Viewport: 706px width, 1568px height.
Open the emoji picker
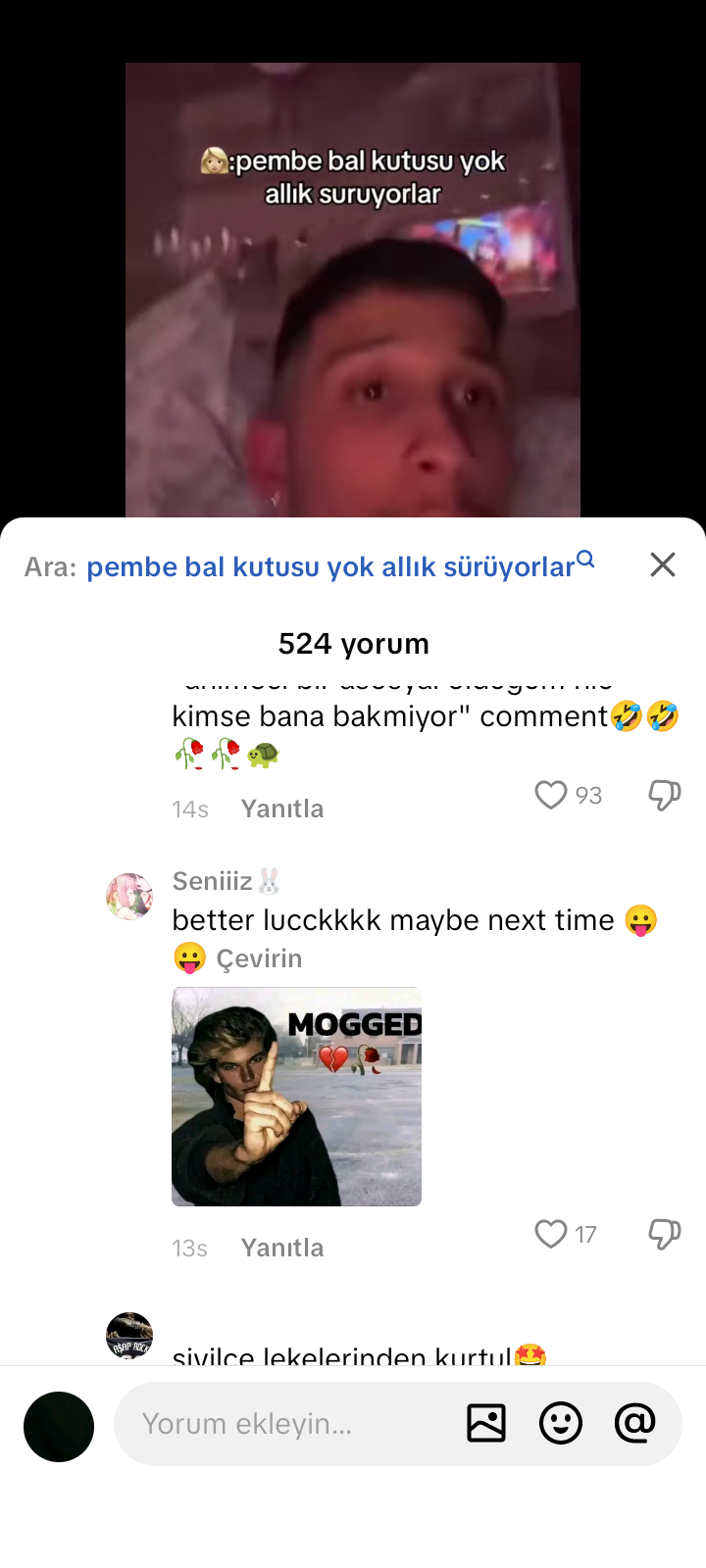click(x=561, y=1423)
